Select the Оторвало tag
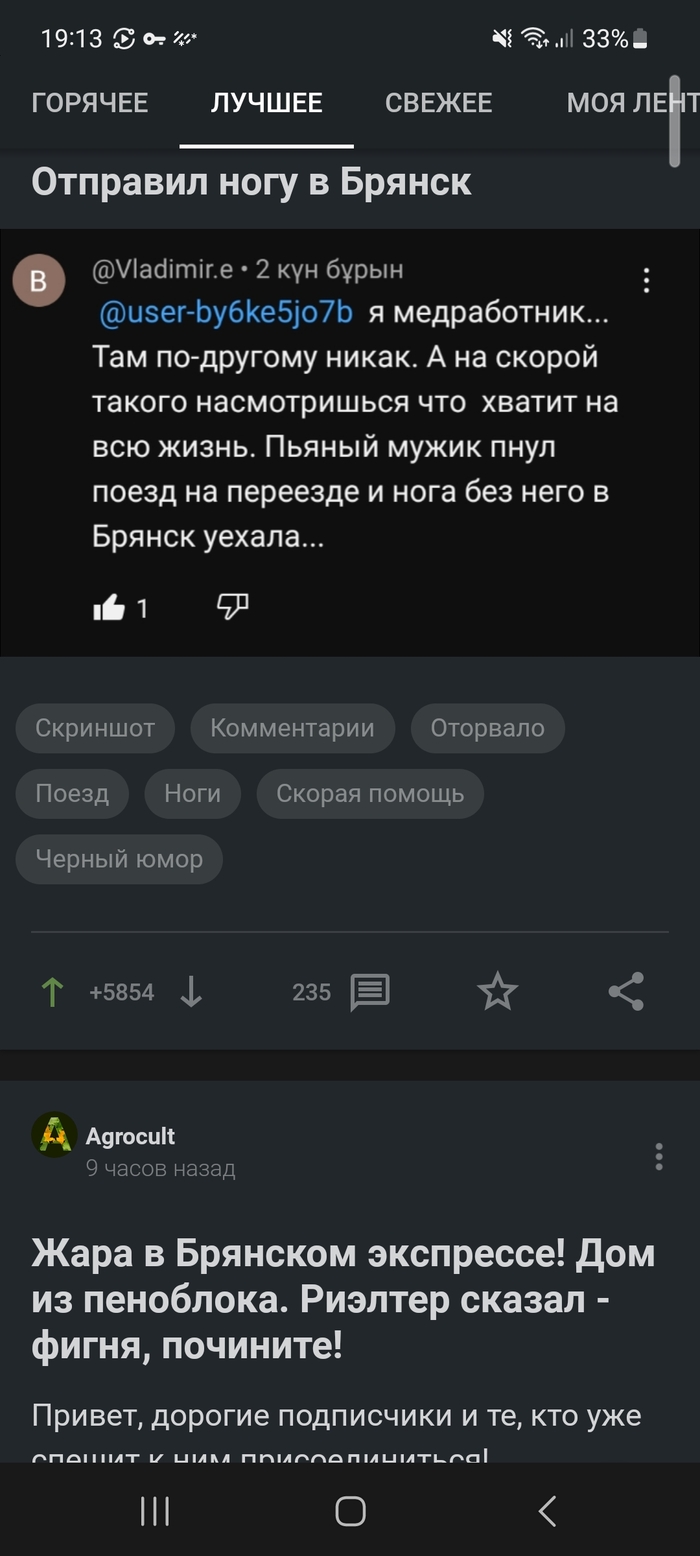Screen dimensions: 700x1556 point(487,728)
